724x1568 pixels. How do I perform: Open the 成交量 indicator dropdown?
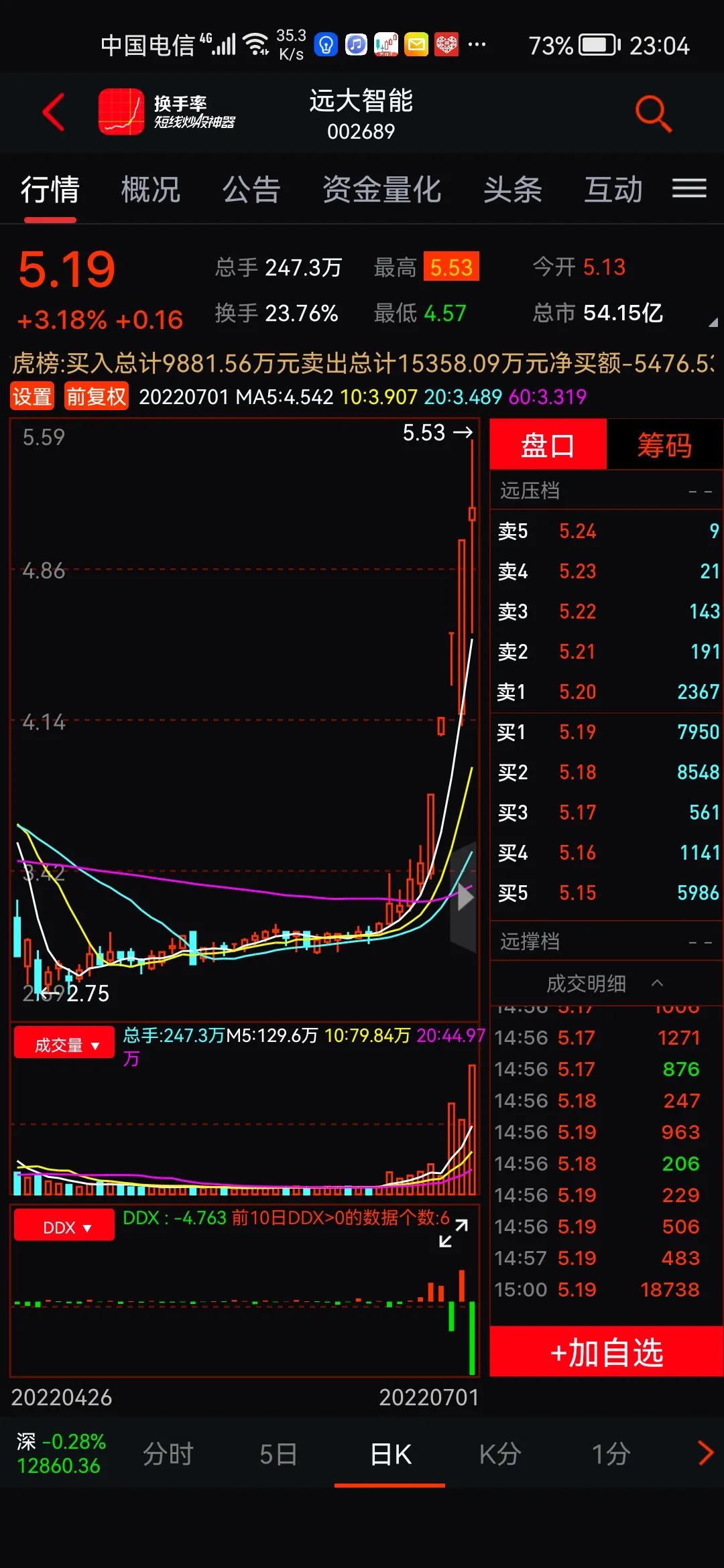pos(65,1045)
